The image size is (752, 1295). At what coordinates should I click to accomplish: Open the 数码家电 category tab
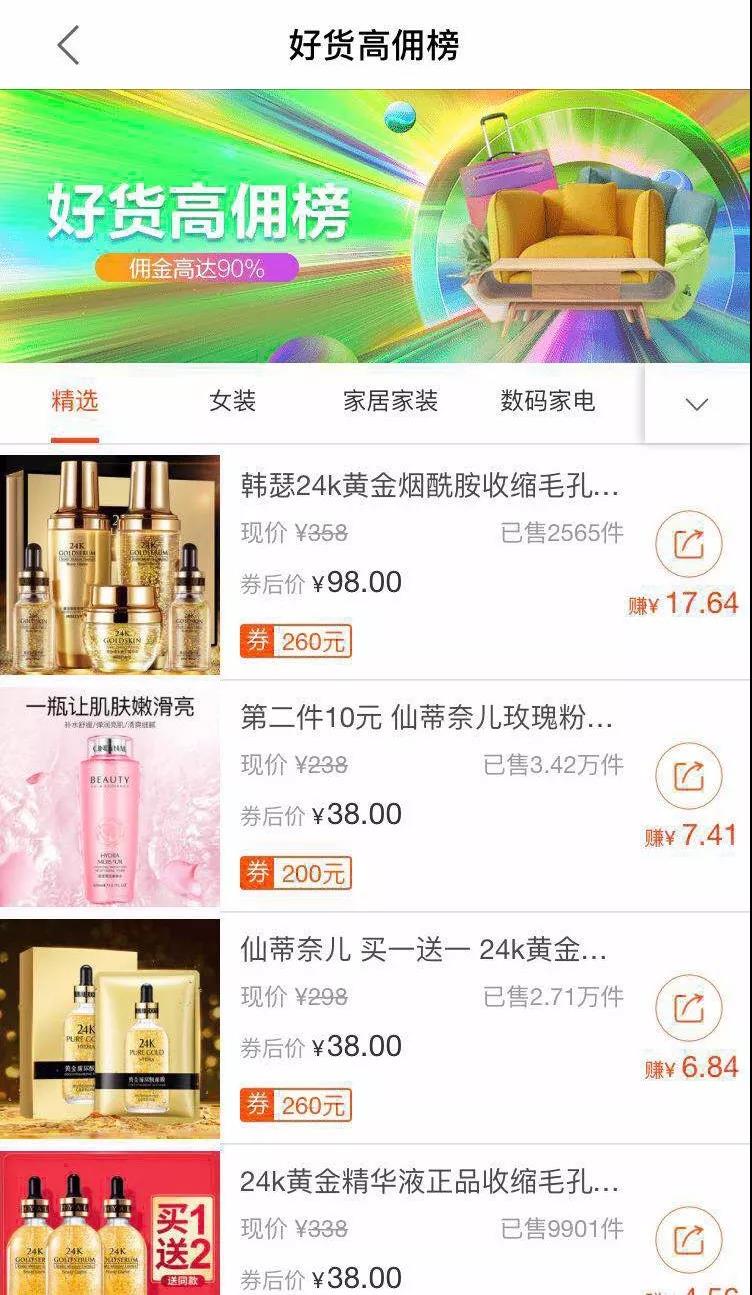click(x=546, y=402)
